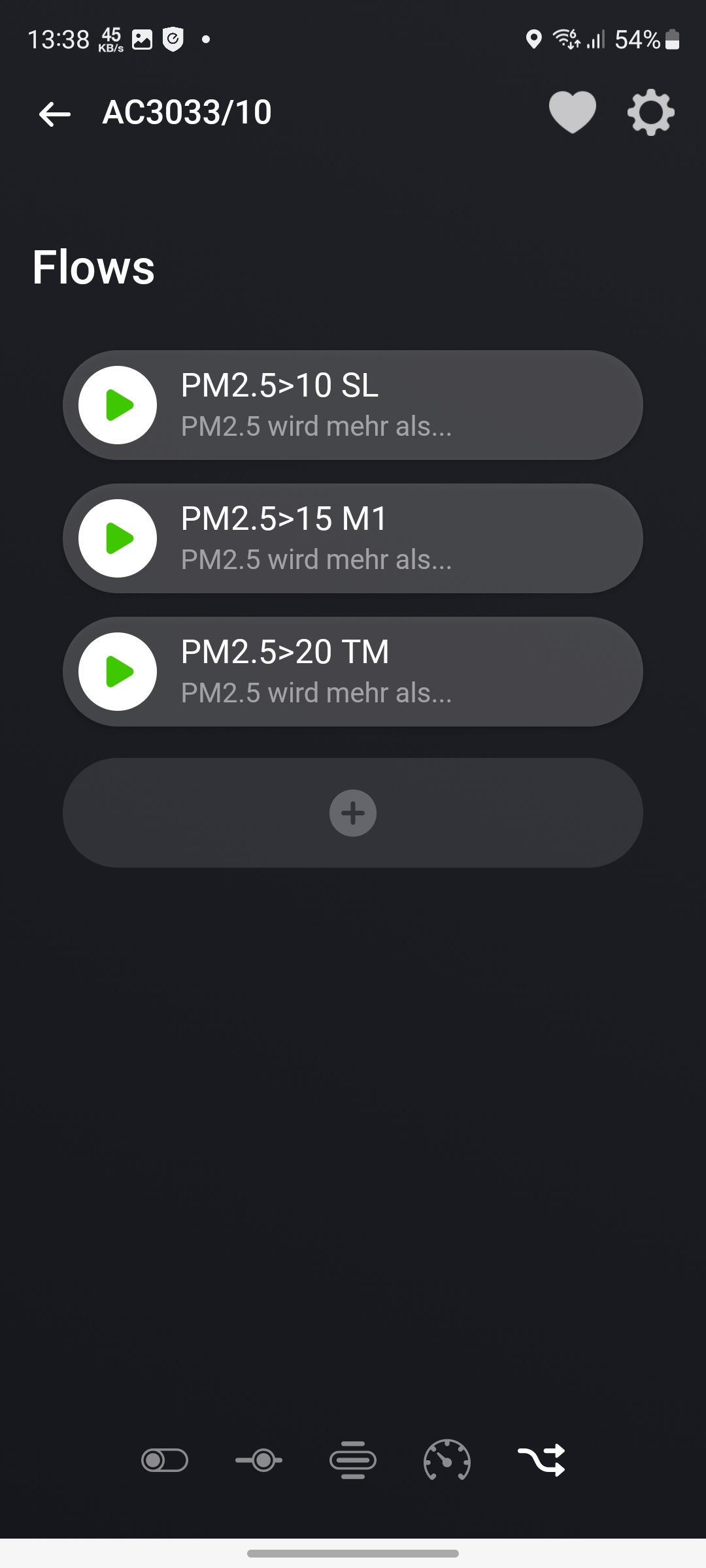Run the PM2.5>20 TM flow
This screenshot has width=706, height=1568.
118,672
